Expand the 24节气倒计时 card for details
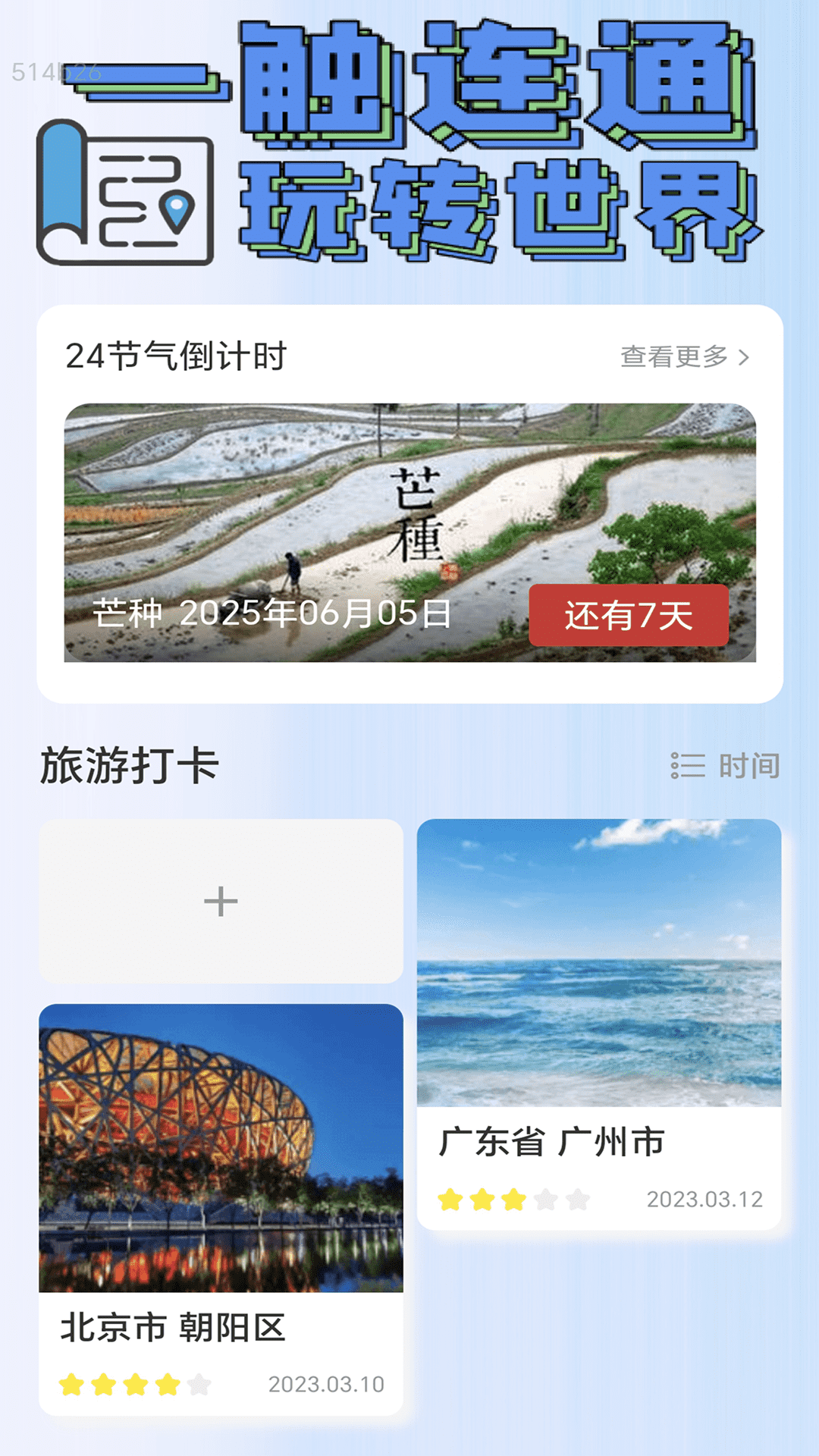819x1456 pixels. pyautogui.click(x=409, y=531)
